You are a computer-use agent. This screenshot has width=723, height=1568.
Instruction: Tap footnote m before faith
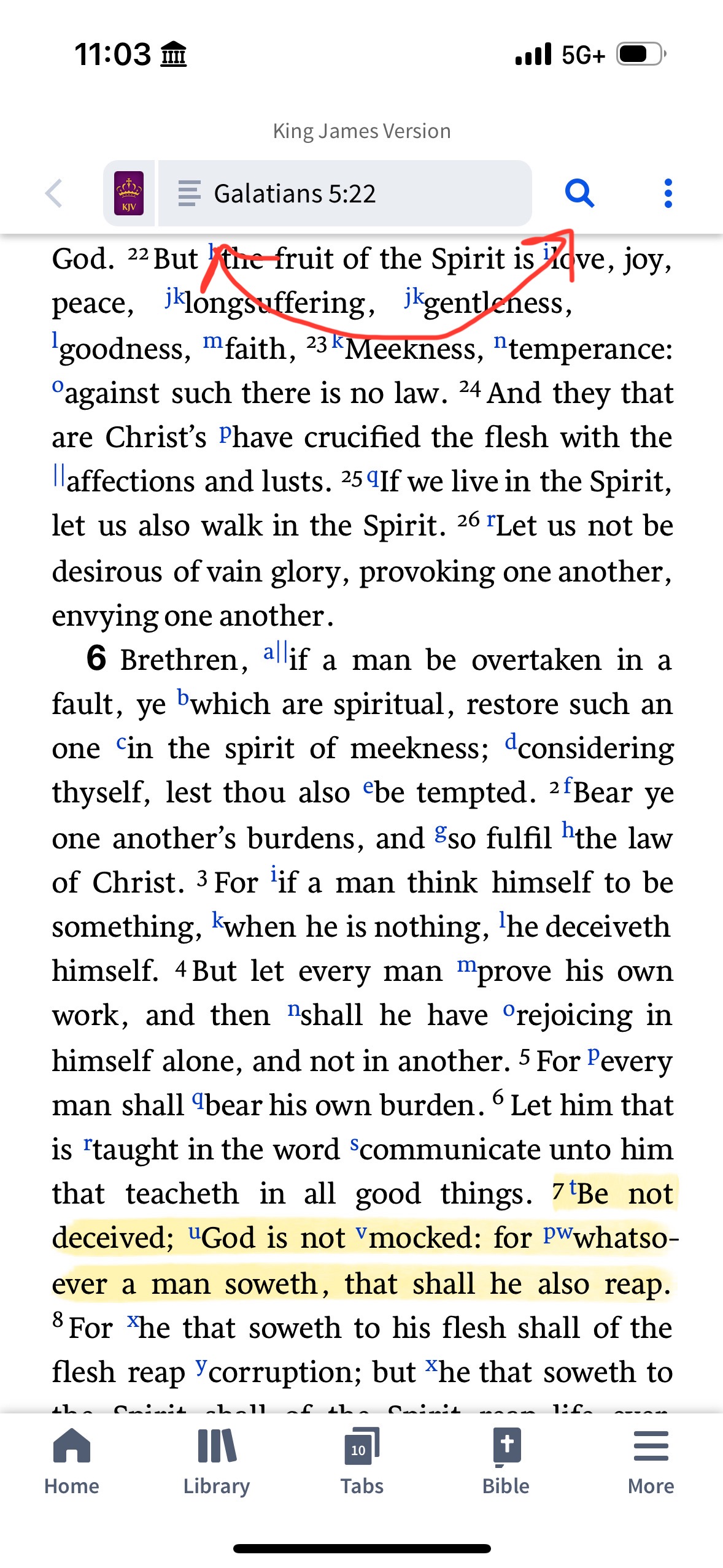point(213,340)
